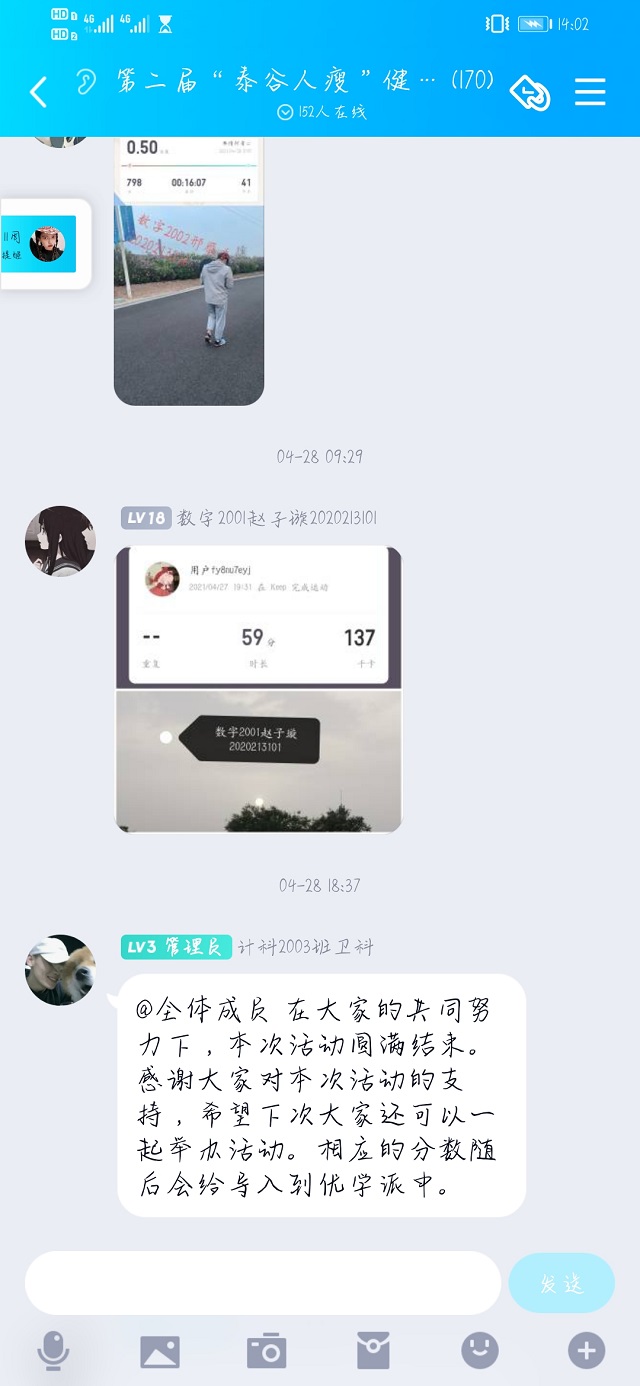Open the linked call icon in header

(530, 93)
